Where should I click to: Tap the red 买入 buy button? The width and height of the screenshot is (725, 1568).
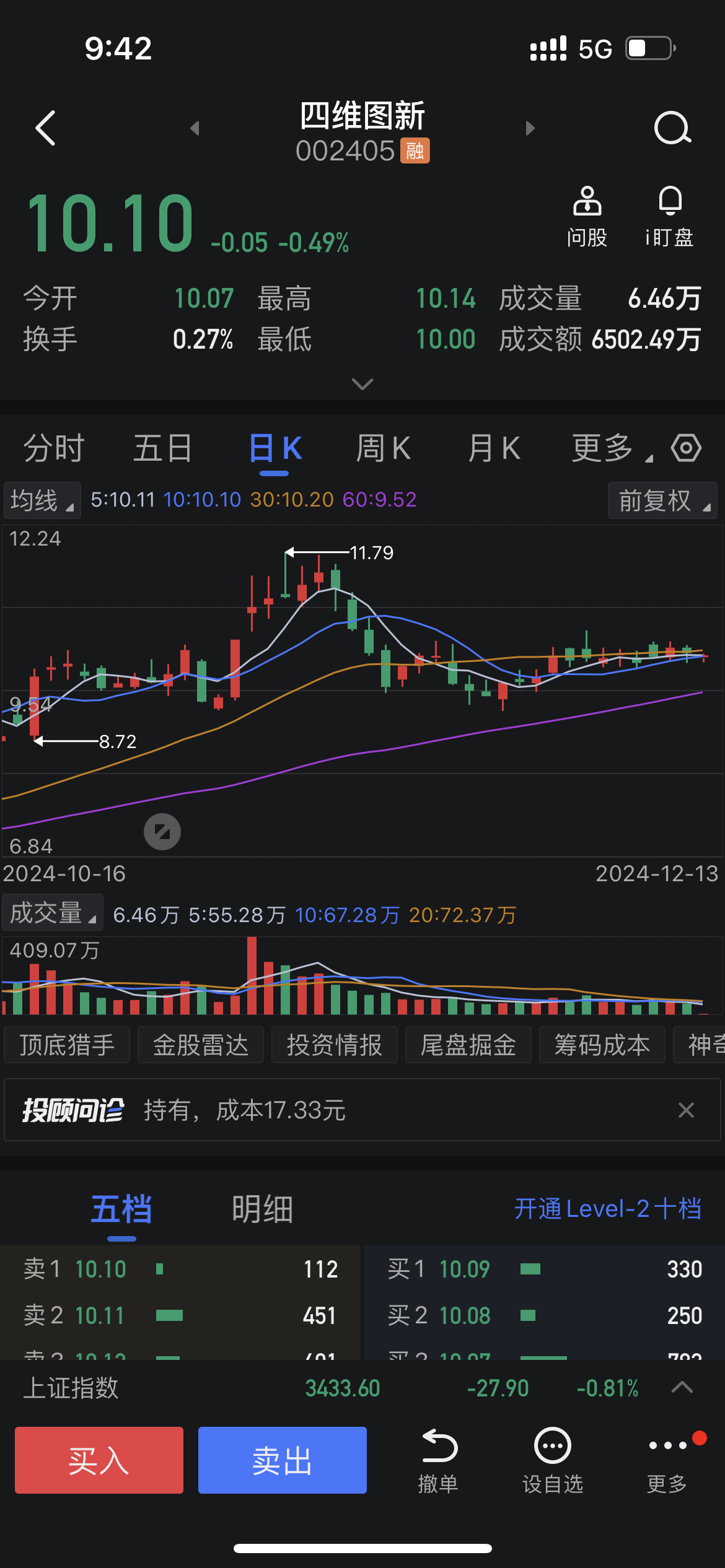coord(99,1460)
